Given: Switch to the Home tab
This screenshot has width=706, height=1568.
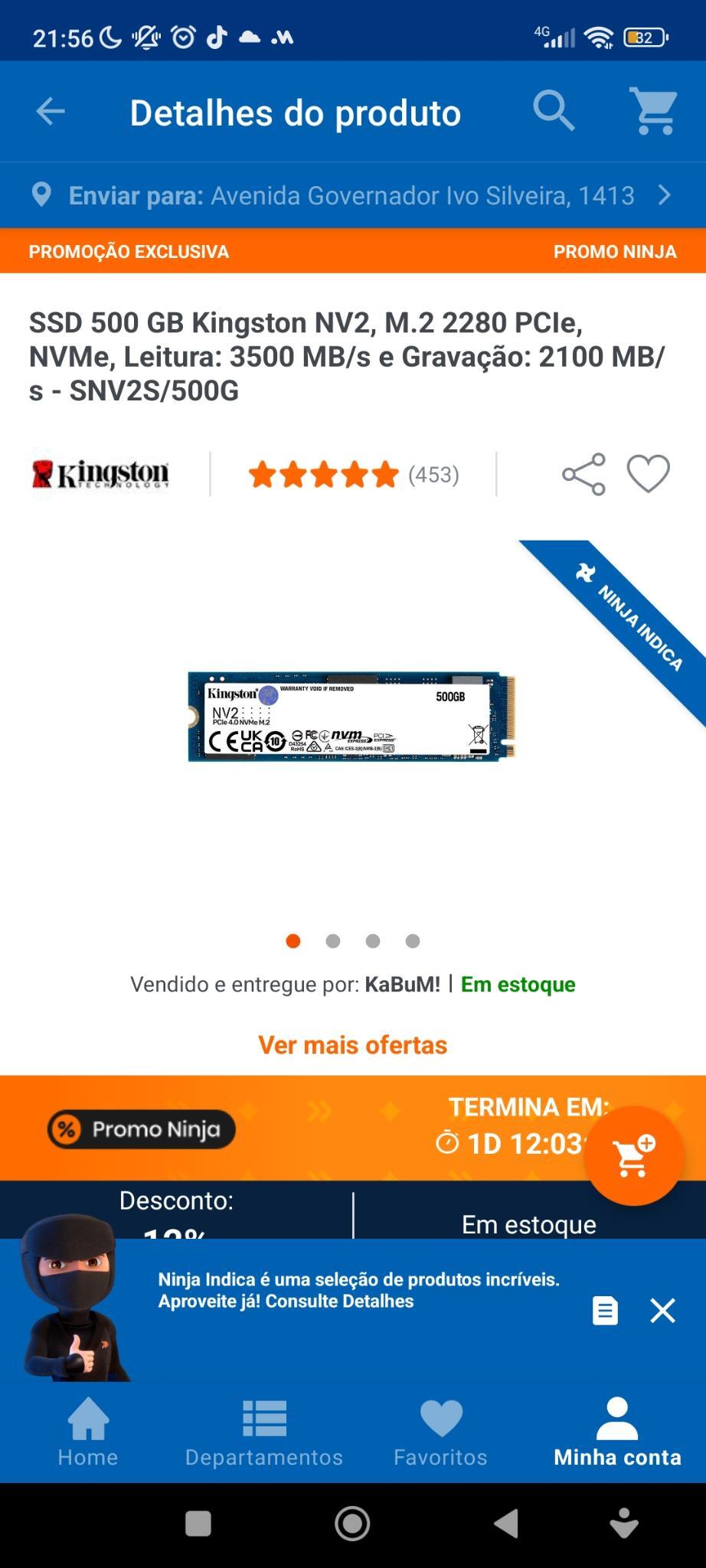Looking at the screenshot, I should pyautogui.click(x=88, y=1432).
